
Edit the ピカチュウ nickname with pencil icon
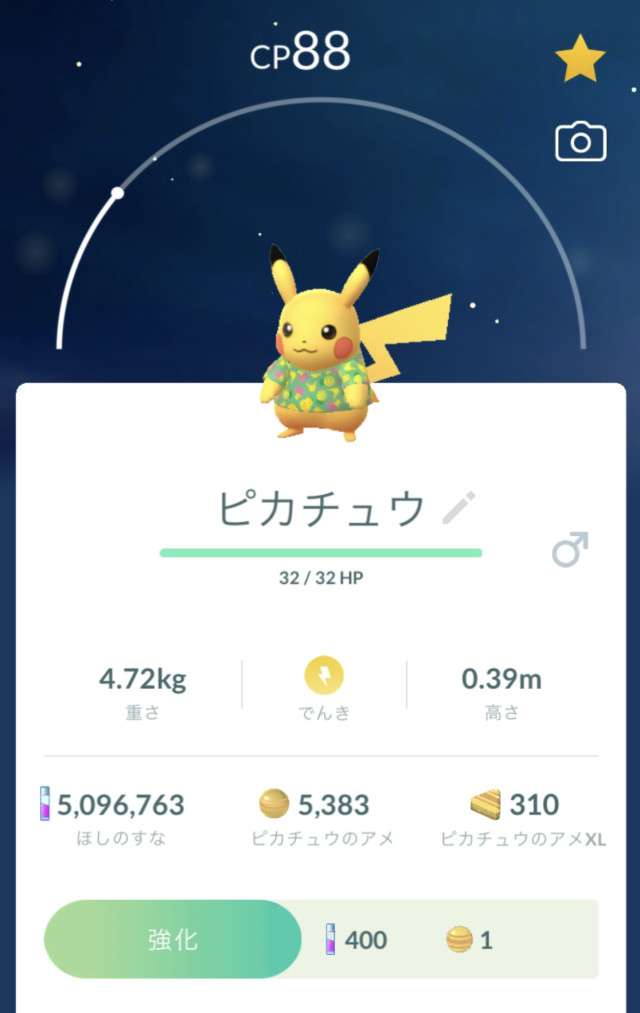pos(459,508)
